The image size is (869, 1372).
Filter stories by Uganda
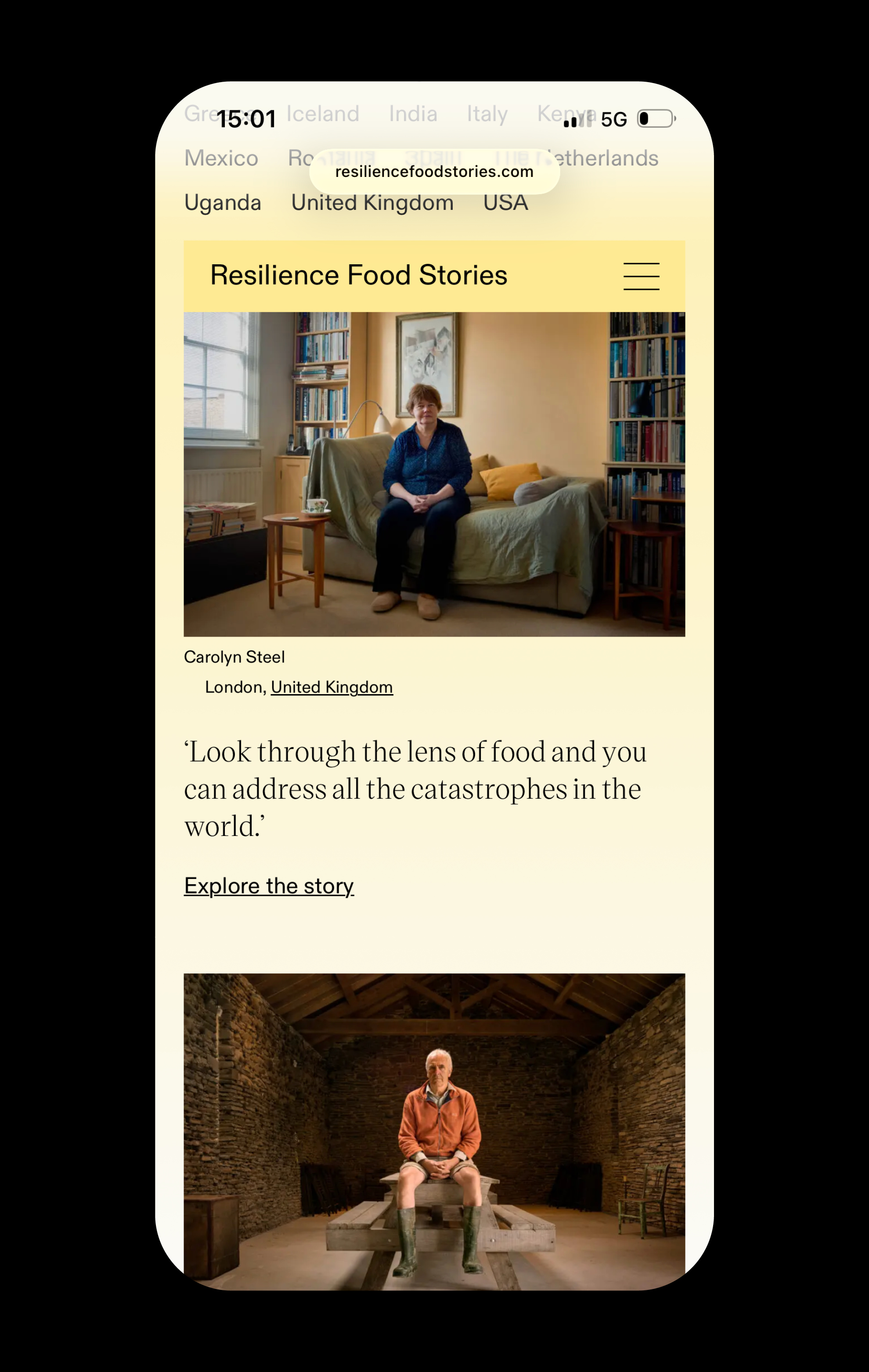pos(223,203)
